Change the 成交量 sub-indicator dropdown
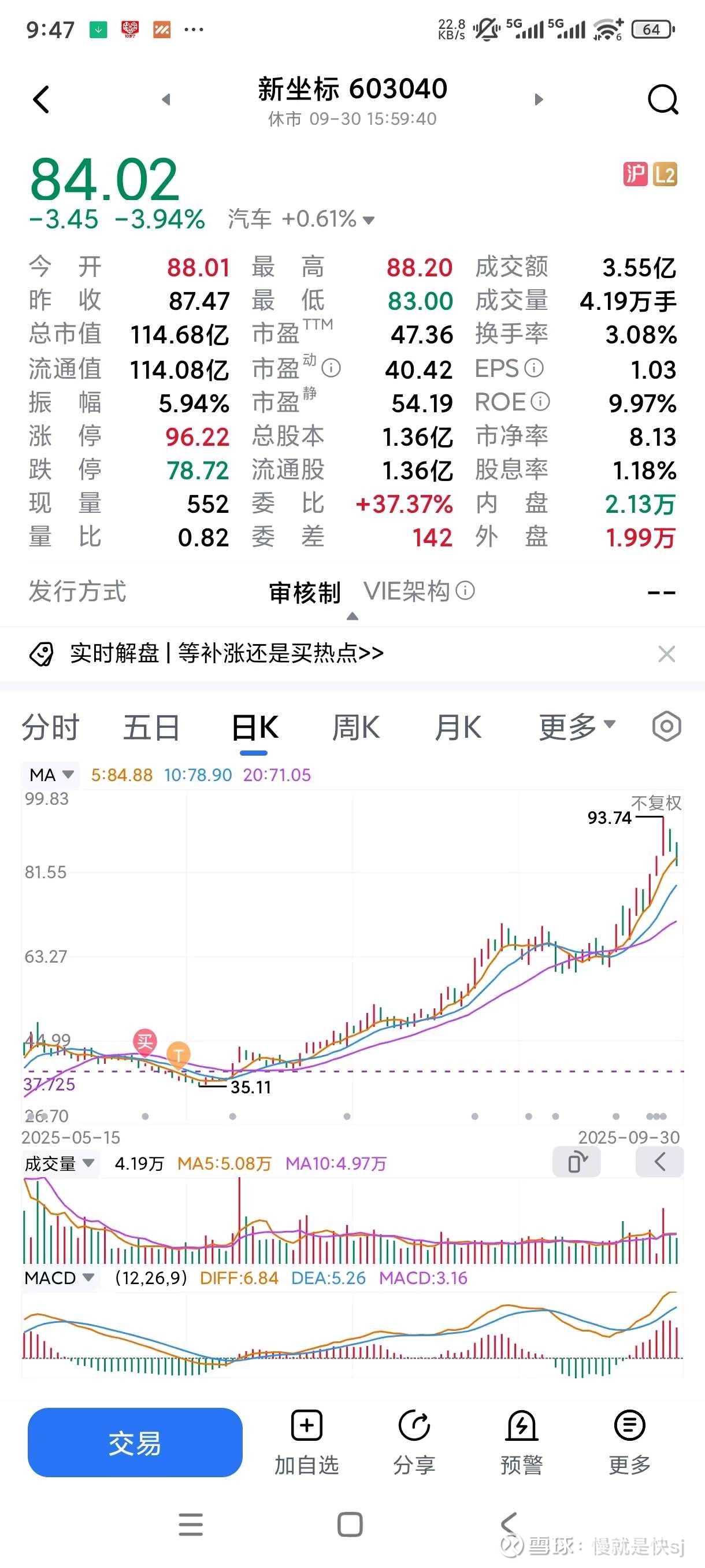This screenshot has height=1568, width=705. [x=59, y=1163]
